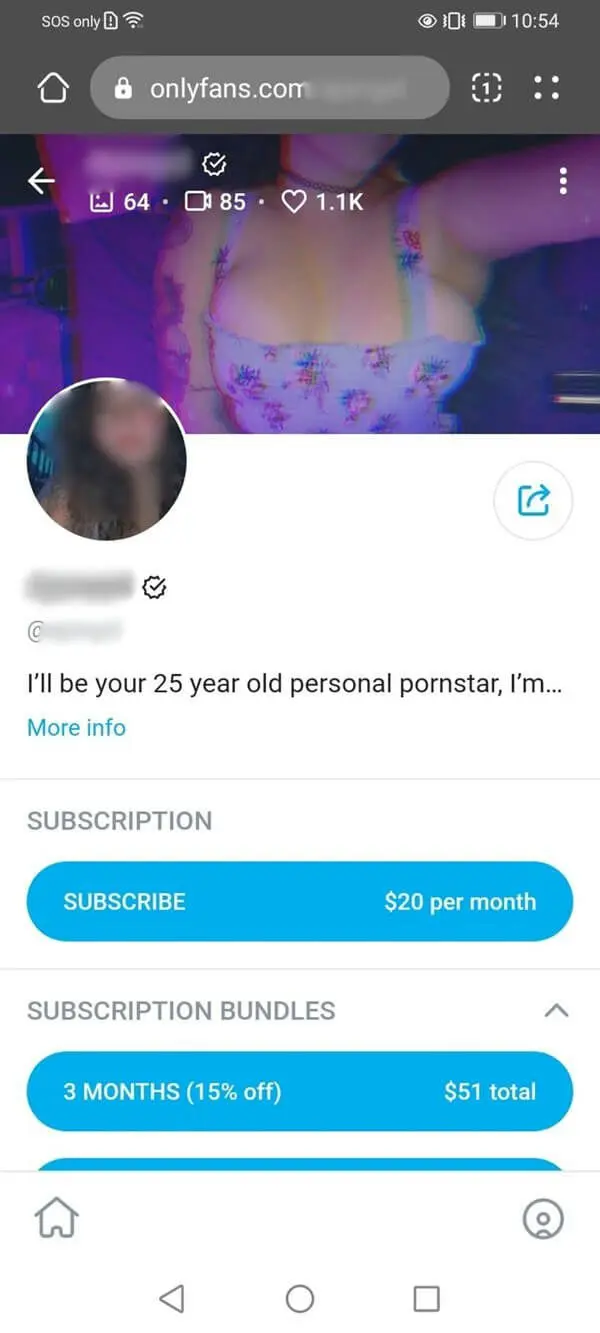
Task: Open recent apps with the square button
Action: coord(427,1299)
